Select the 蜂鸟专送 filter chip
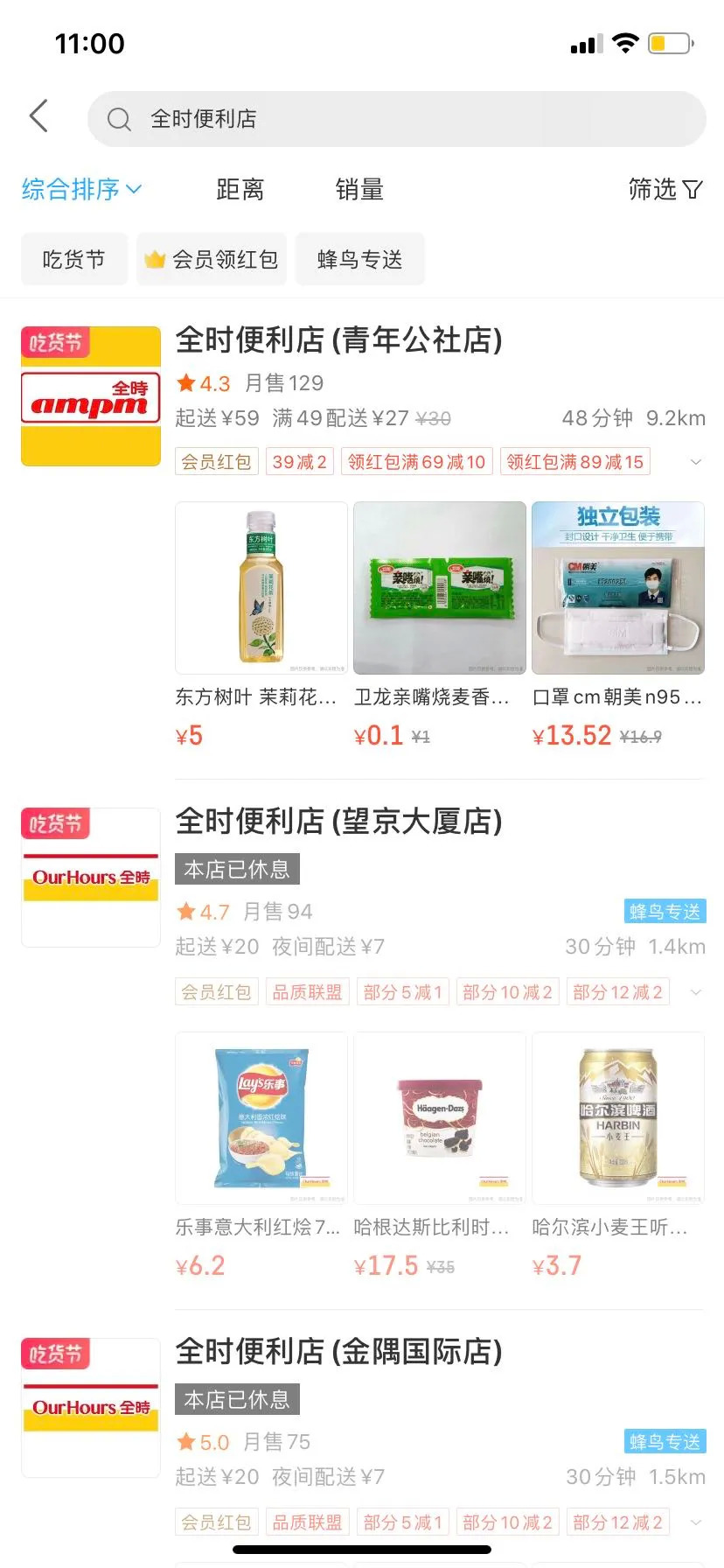Viewport: 724px width, 1568px height. point(359,259)
